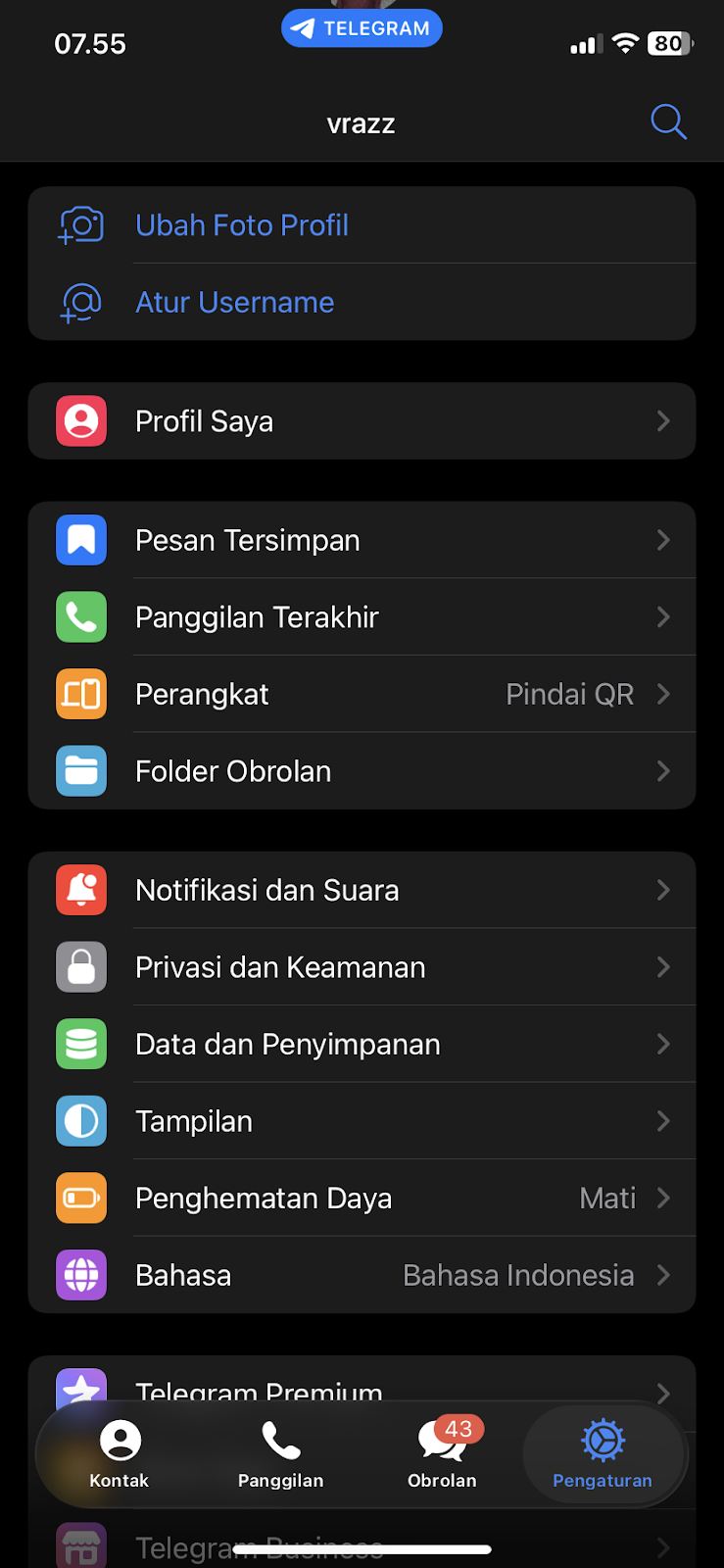Screen dimensions: 724x1568
Task: Open Perangkat settings
Action: click(362, 695)
